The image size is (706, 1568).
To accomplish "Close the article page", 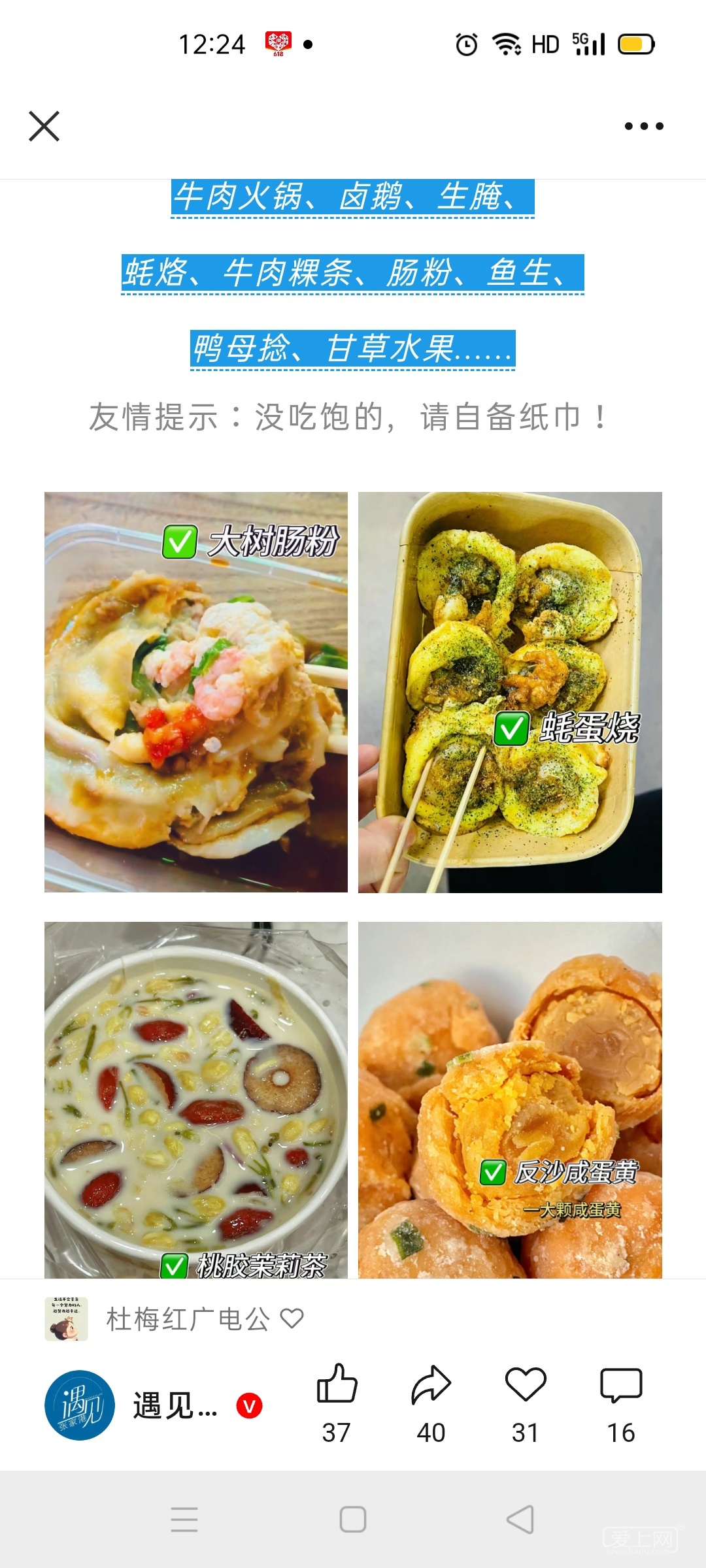I will click(44, 126).
